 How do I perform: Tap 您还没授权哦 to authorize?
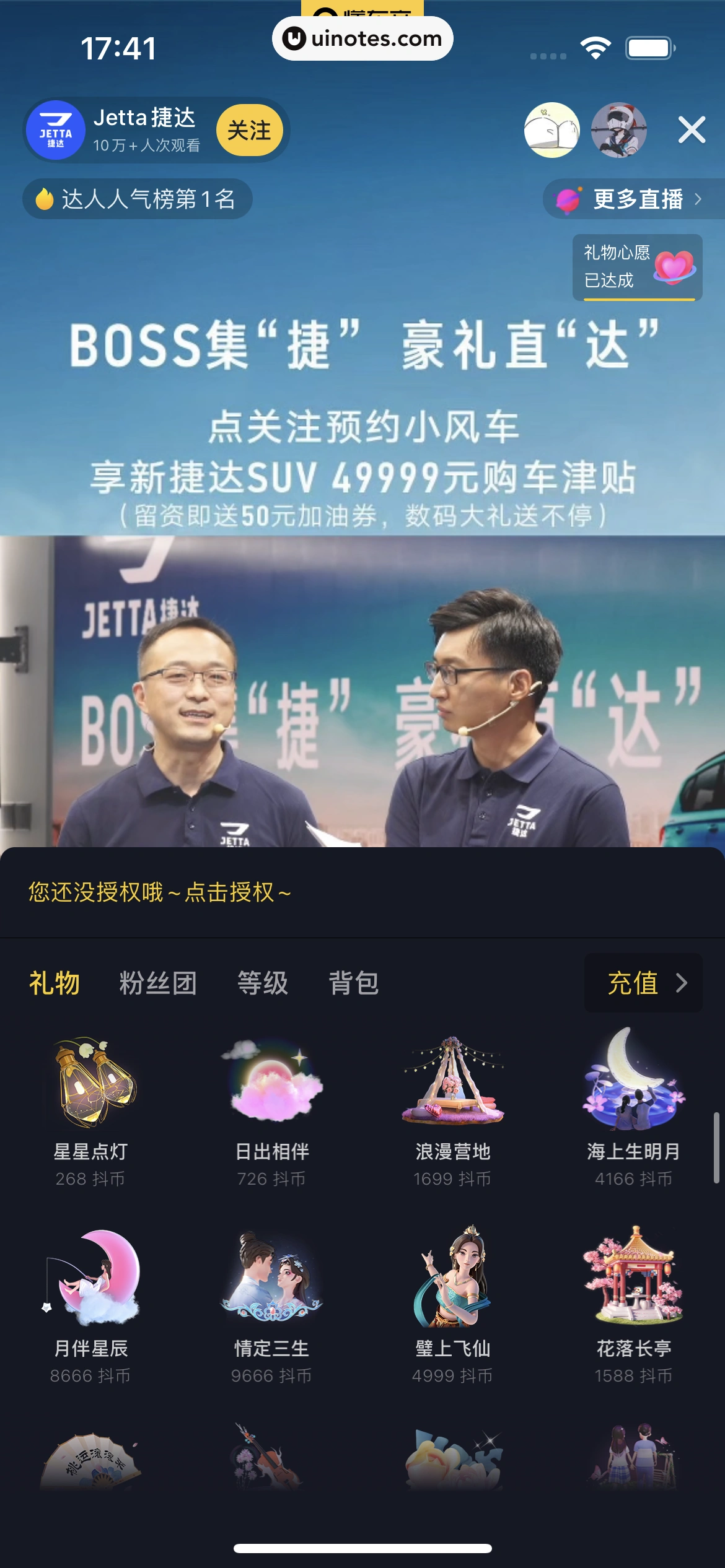click(160, 892)
